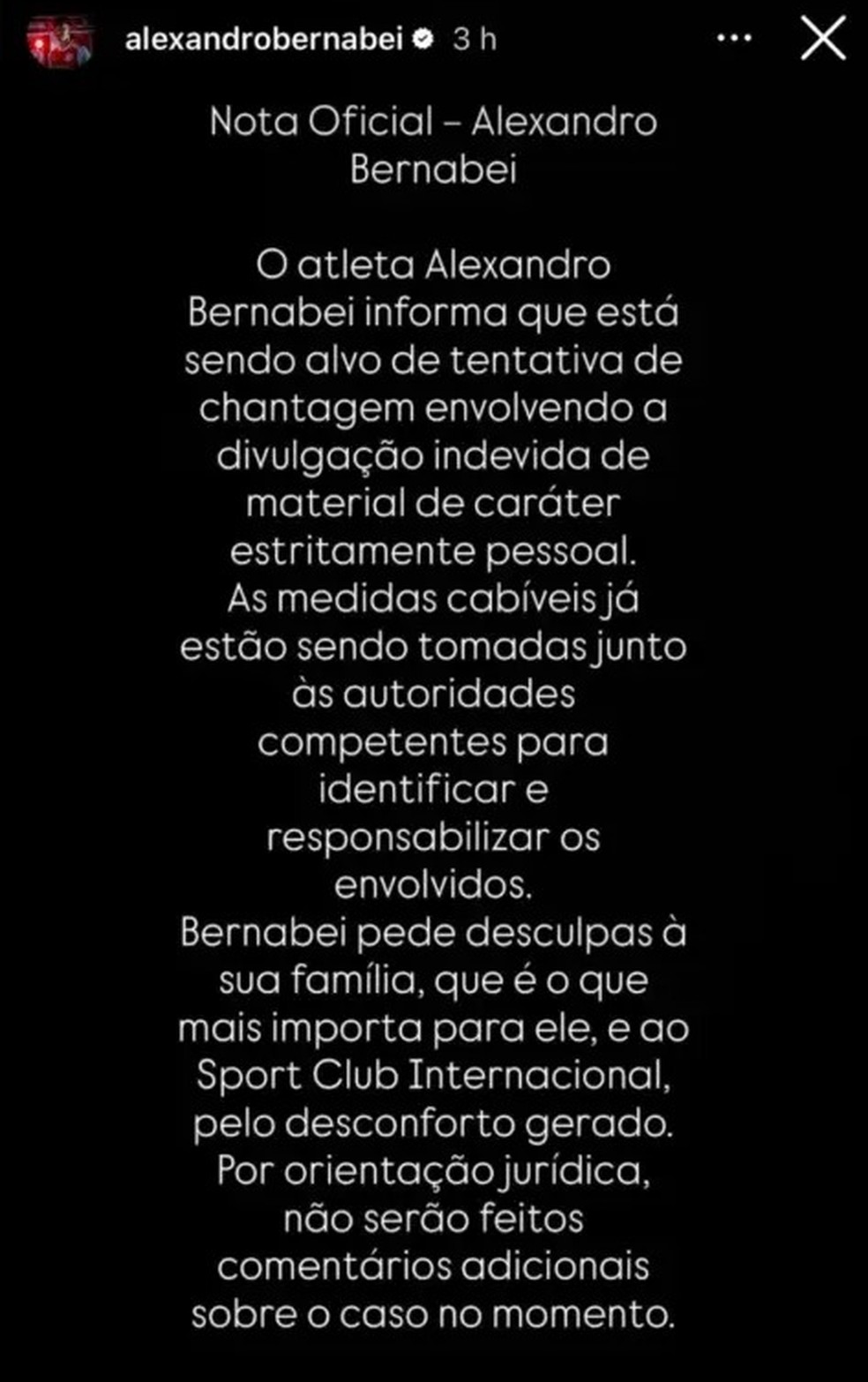Open alexandrobernabei username profile link
The image size is (868, 1382).
pyautogui.click(x=264, y=39)
